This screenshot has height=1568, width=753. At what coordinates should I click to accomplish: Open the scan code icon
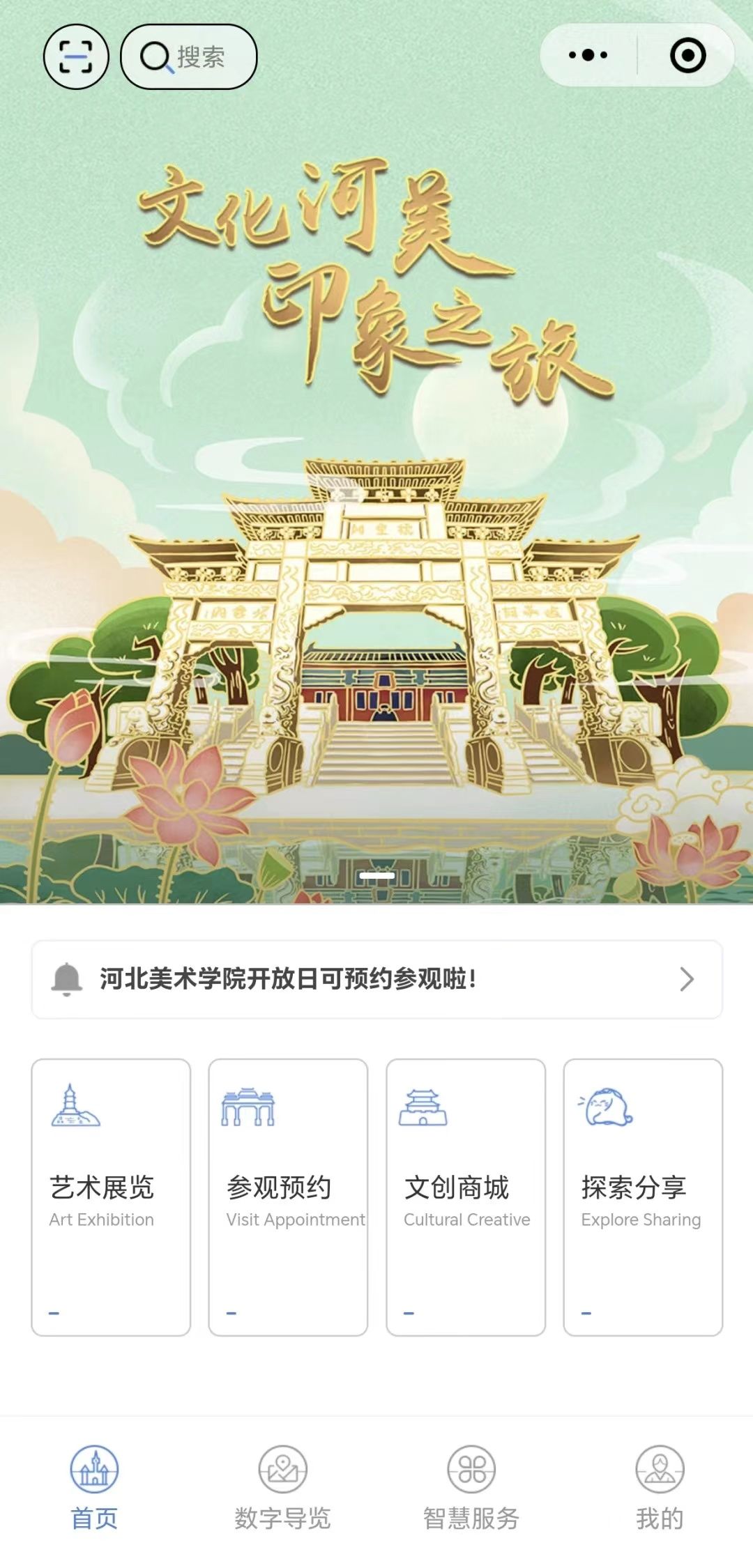(x=76, y=56)
